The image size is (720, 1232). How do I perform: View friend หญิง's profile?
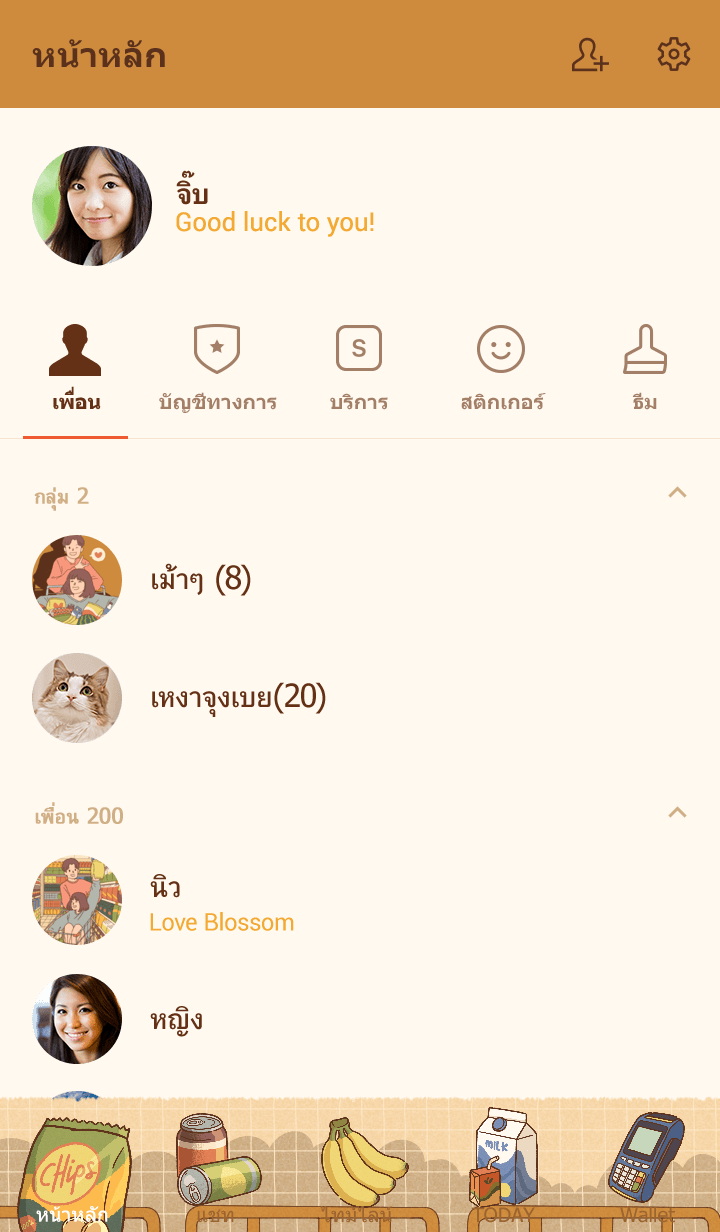[x=176, y=1020]
